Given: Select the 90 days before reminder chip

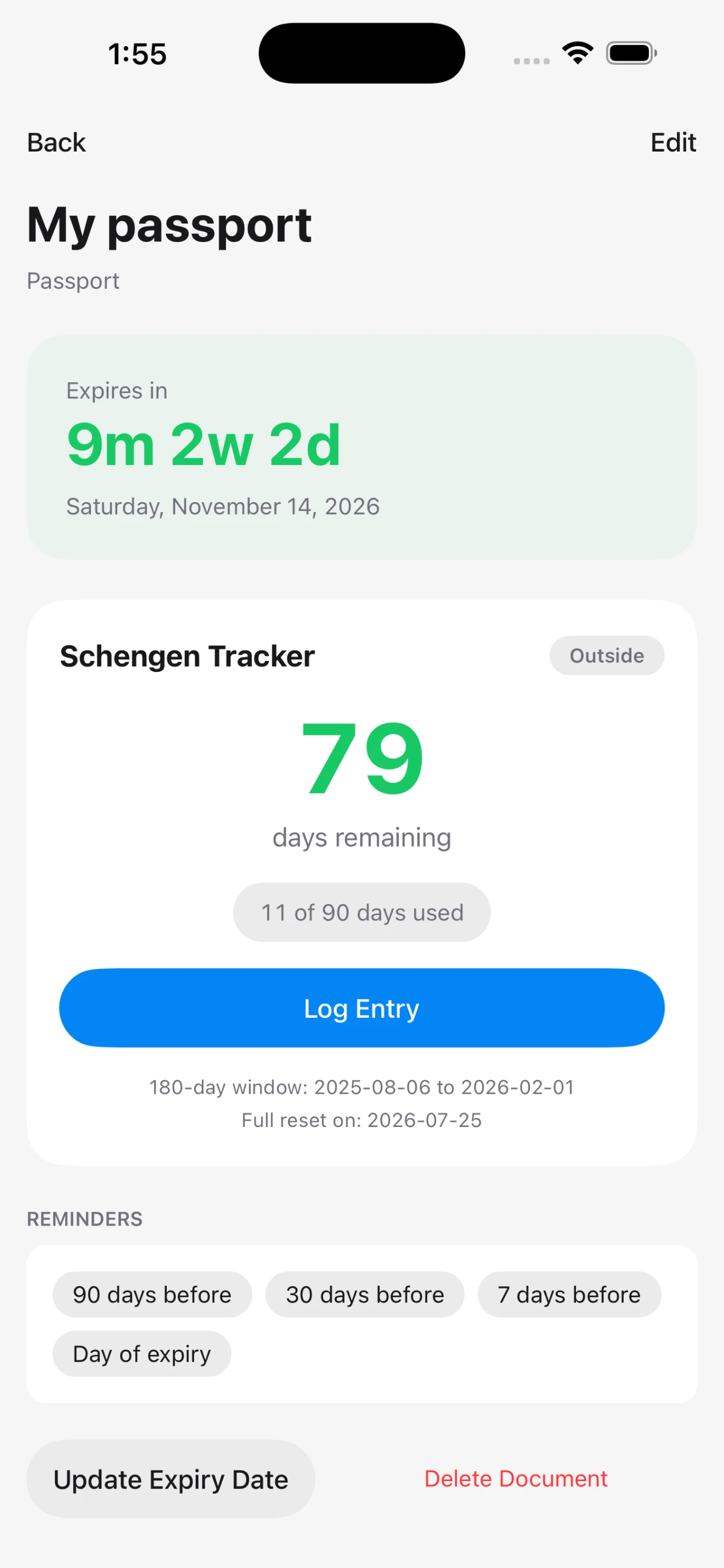Looking at the screenshot, I should (x=152, y=1294).
